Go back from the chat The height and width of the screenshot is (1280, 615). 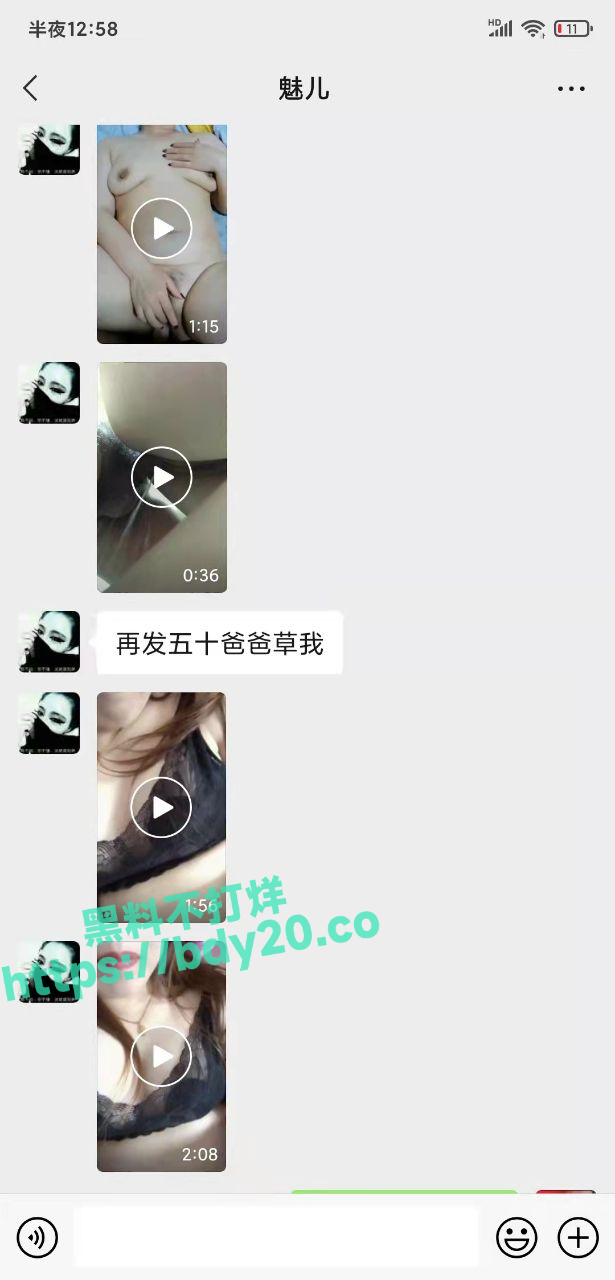30,89
